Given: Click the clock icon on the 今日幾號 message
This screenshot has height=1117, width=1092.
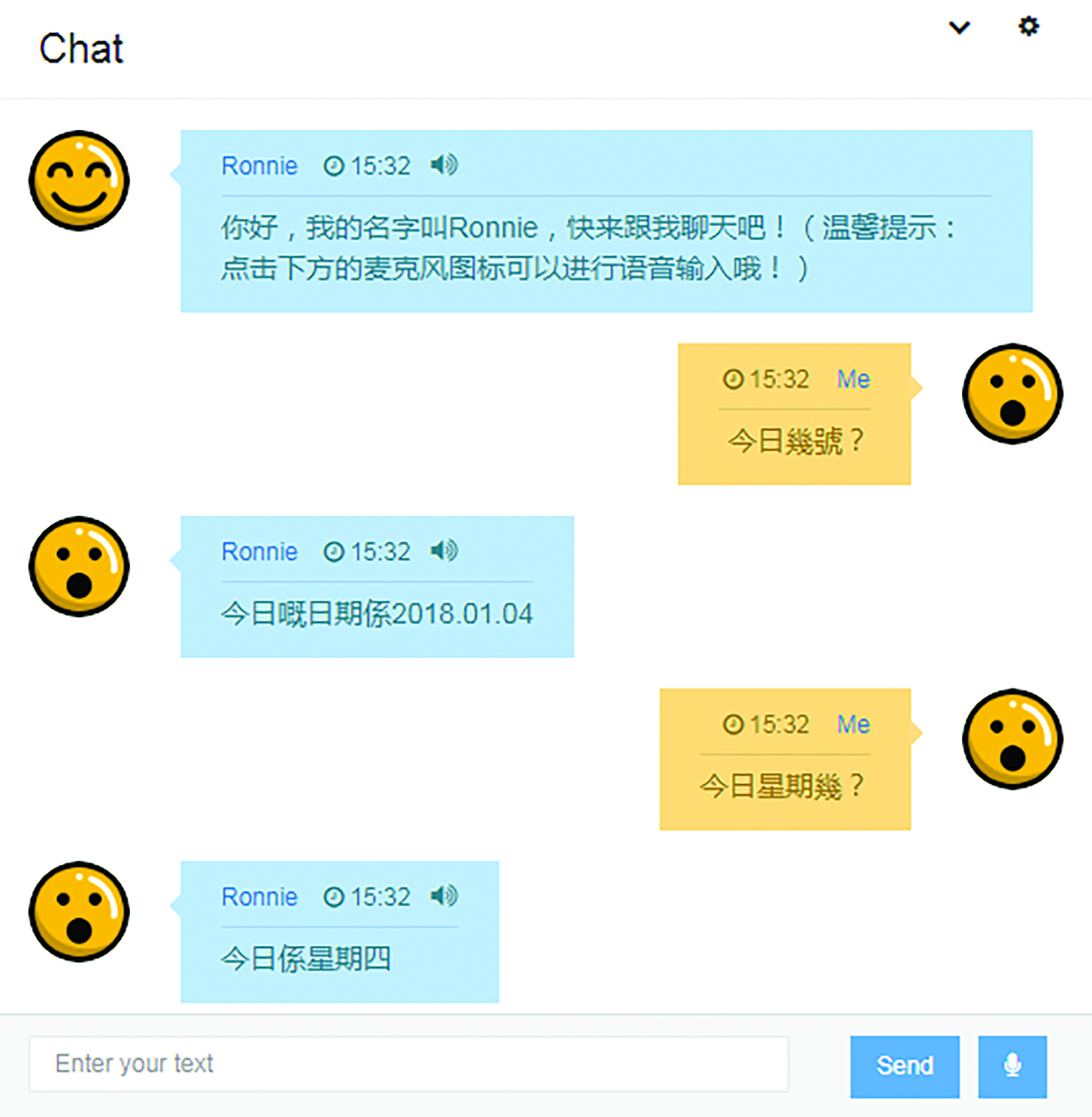Looking at the screenshot, I should (x=733, y=379).
